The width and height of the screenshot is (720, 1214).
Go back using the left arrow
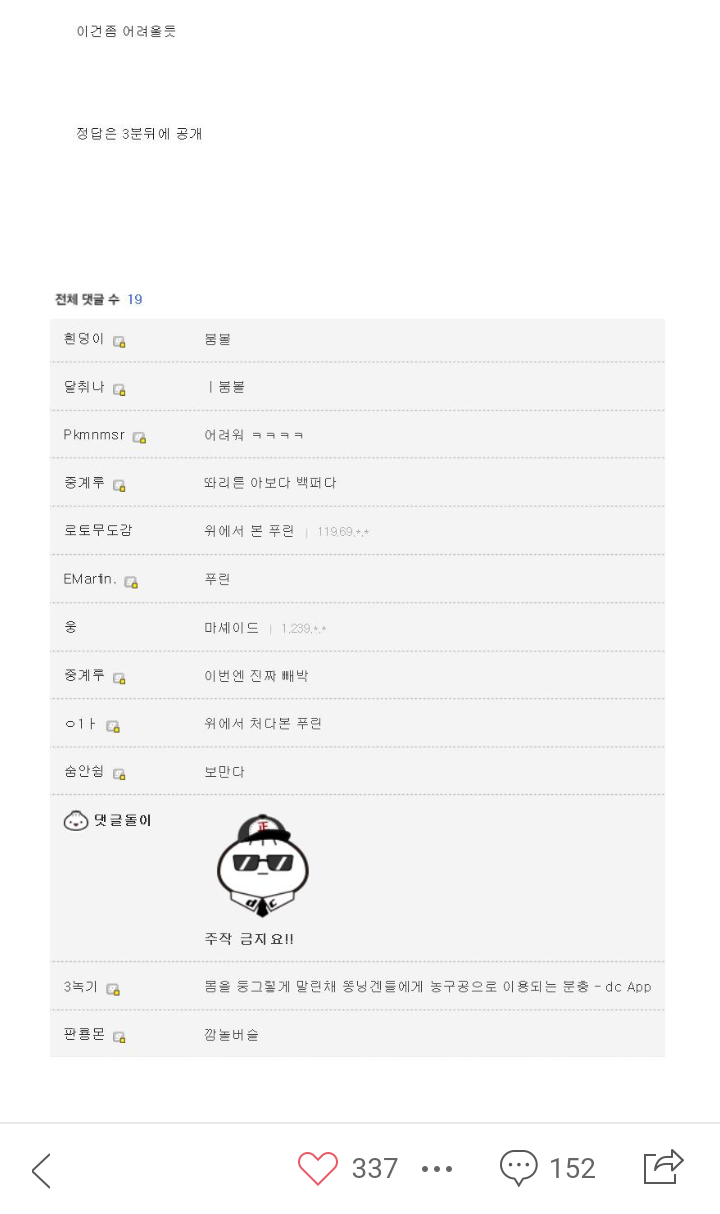pyautogui.click(x=41, y=1169)
